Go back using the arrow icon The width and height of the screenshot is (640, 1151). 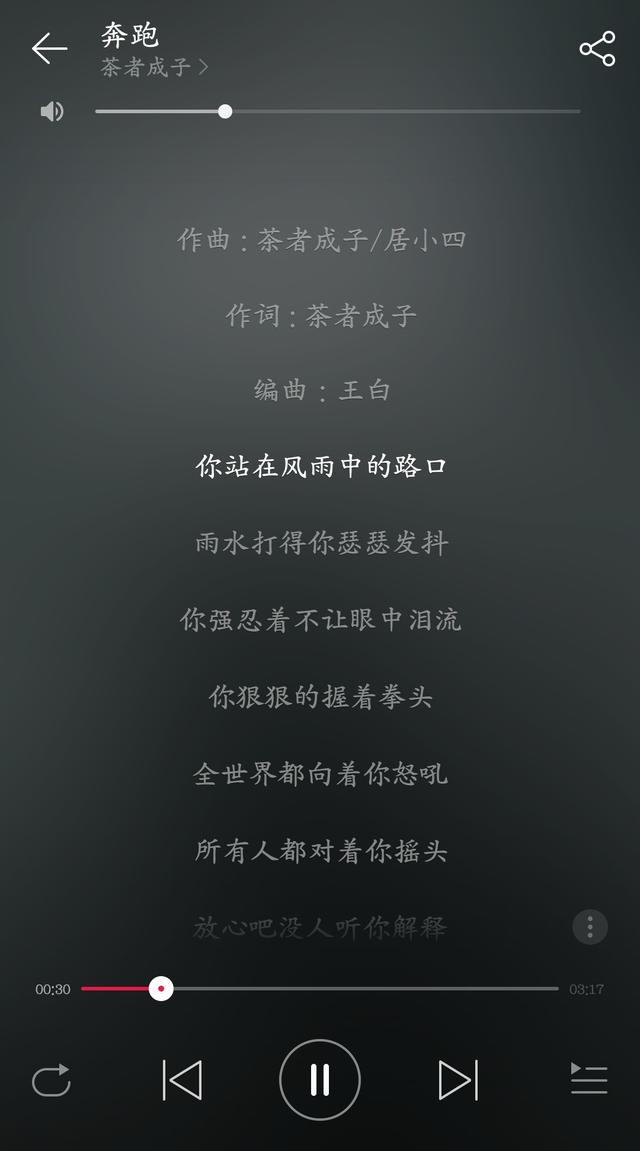tap(49, 48)
